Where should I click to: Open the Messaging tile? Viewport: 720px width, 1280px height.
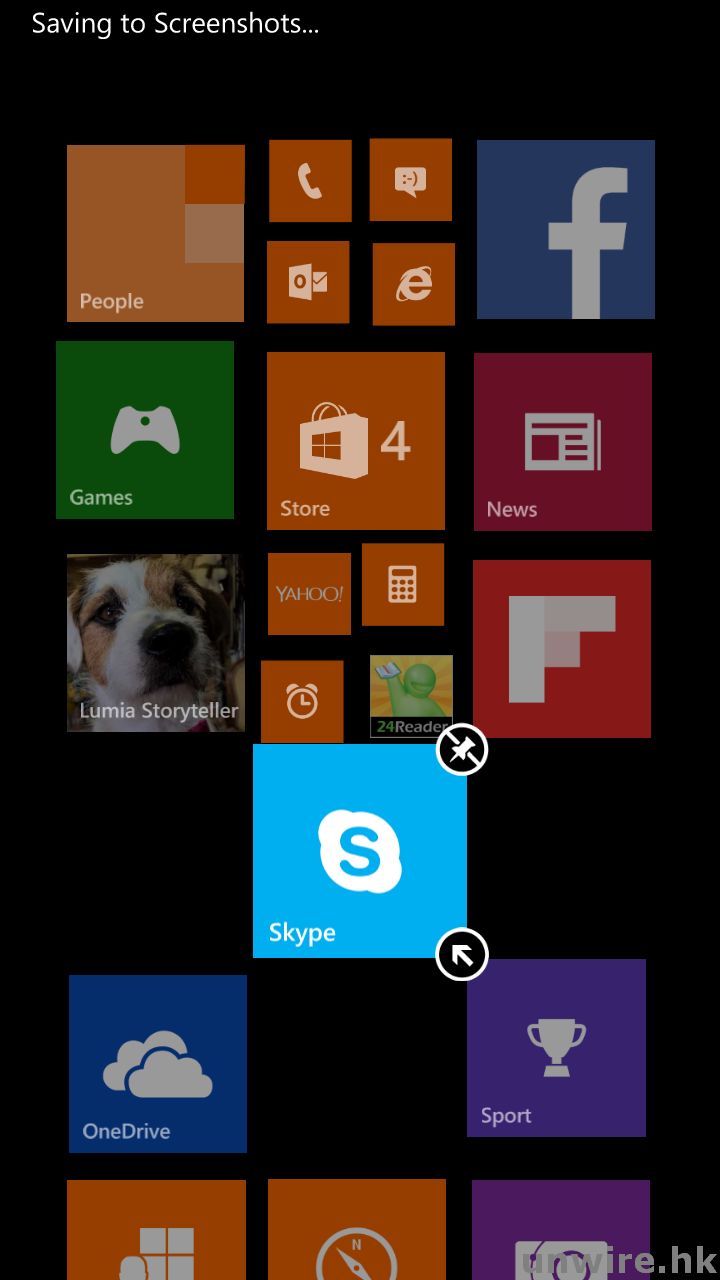pyautogui.click(x=410, y=180)
